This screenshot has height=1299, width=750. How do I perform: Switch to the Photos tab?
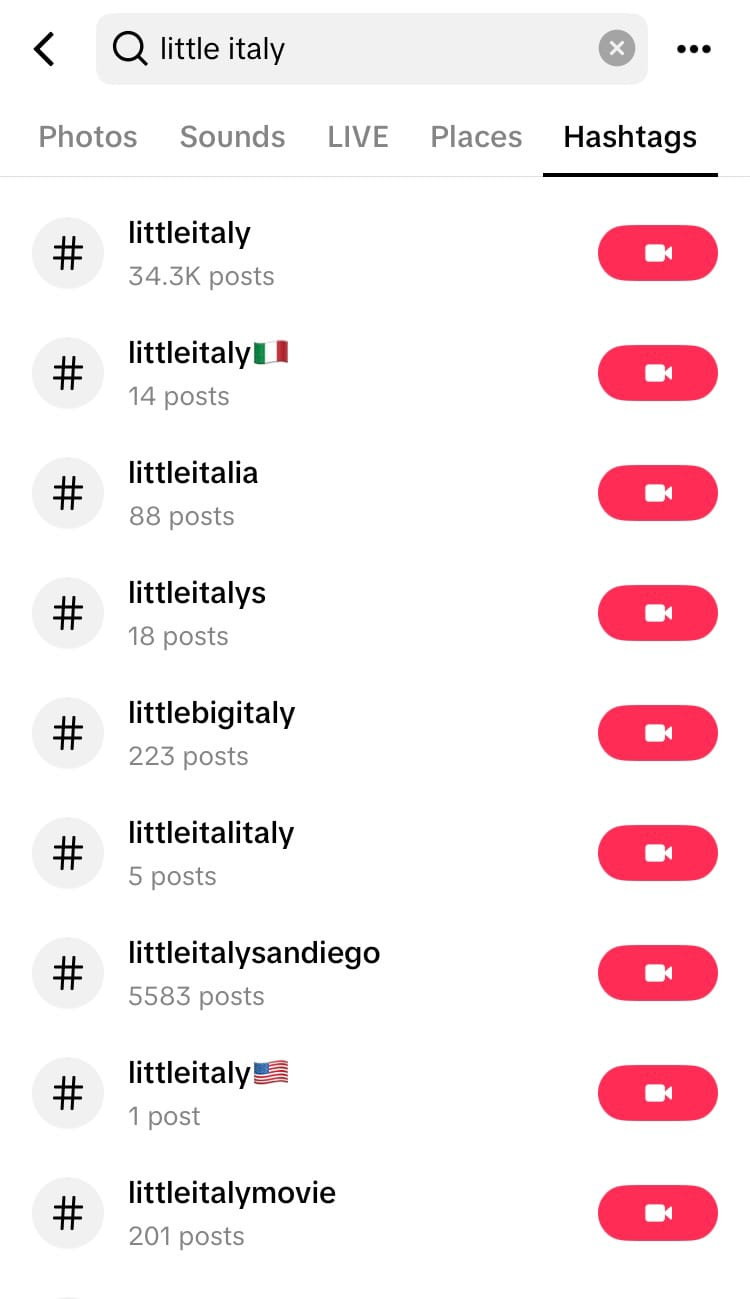point(88,136)
